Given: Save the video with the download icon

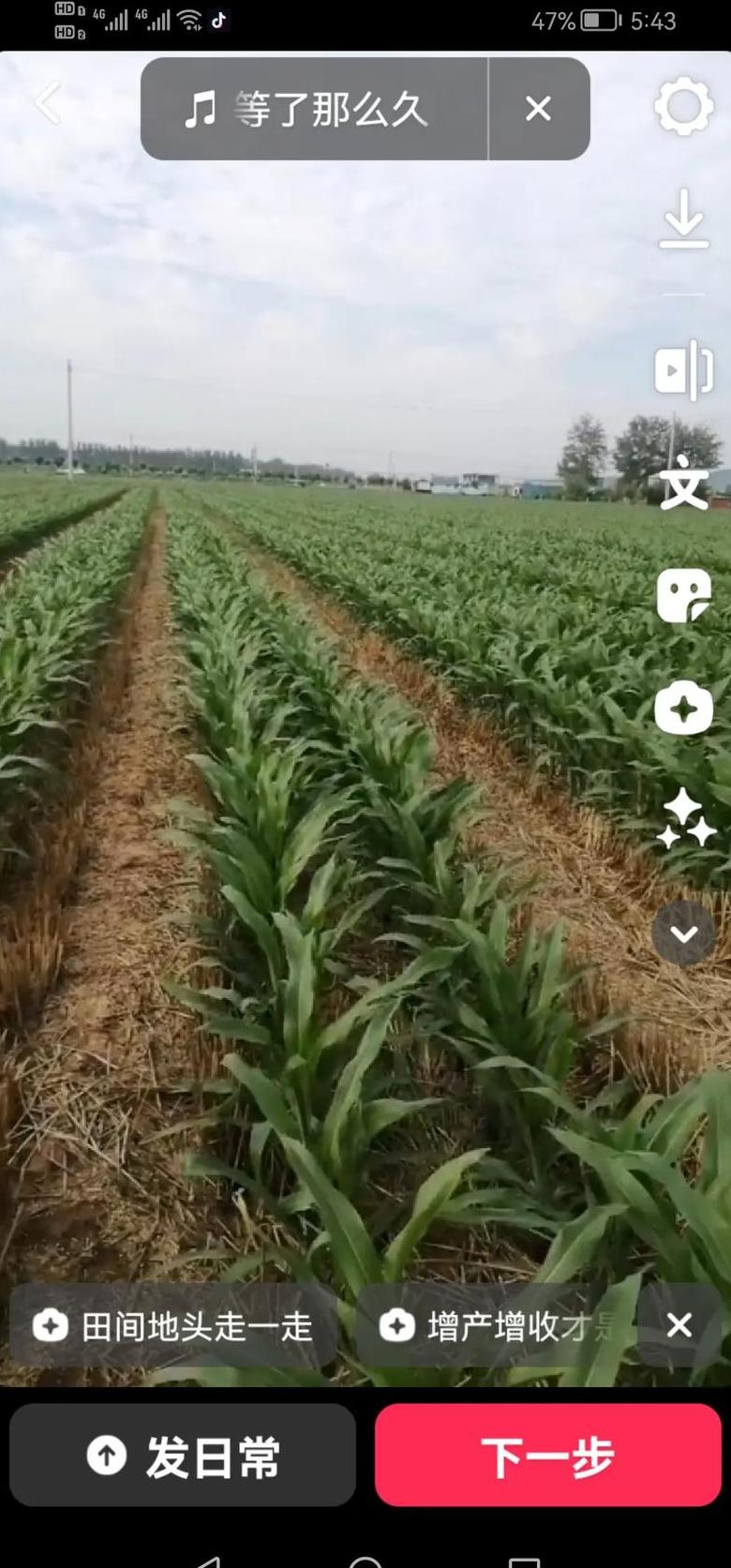Looking at the screenshot, I should pyautogui.click(x=683, y=219).
